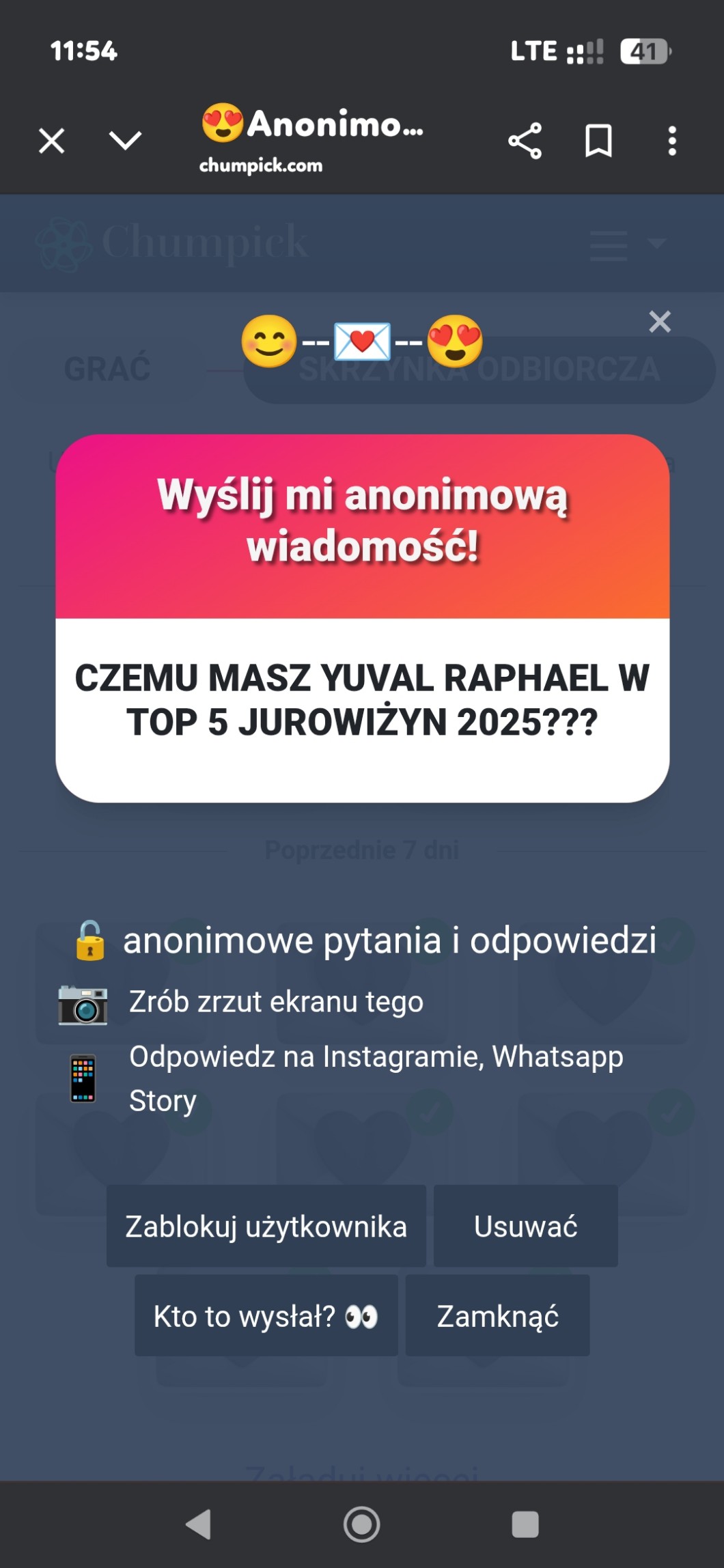
Task: Close the browser tab with the X
Action: [52, 141]
